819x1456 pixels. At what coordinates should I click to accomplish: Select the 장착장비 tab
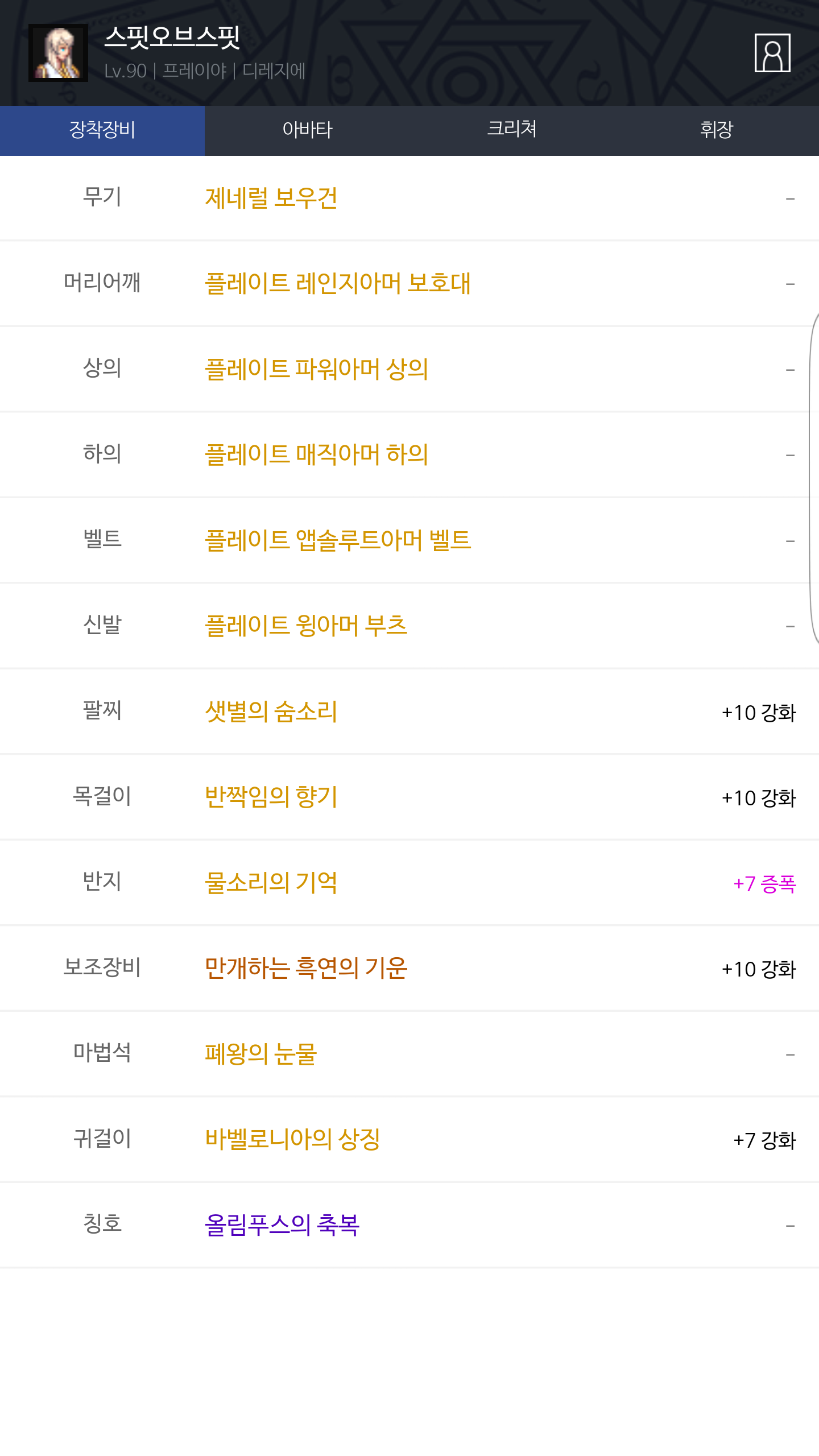point(102,130)
